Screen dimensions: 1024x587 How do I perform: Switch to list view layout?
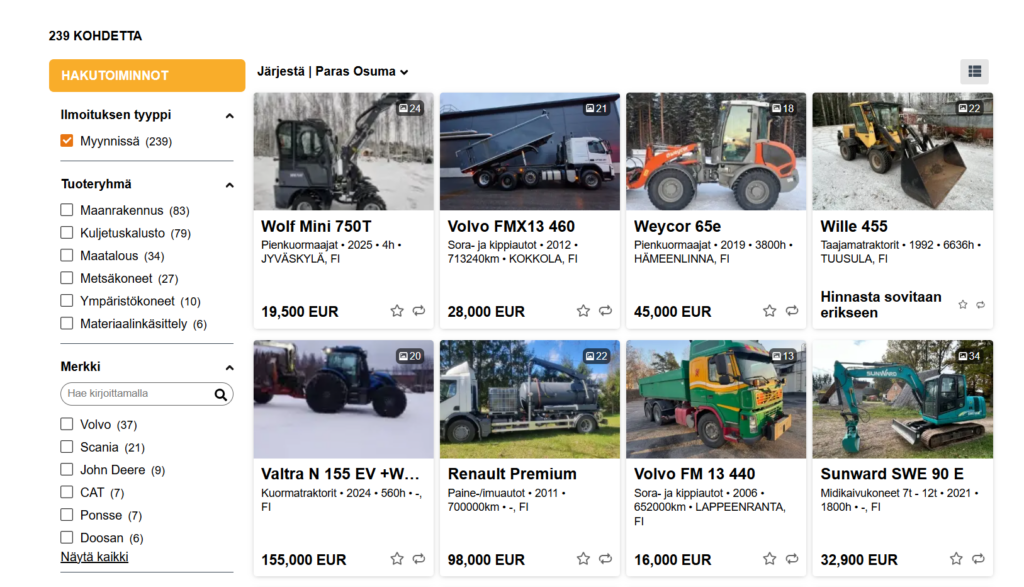tap(974, 71)
